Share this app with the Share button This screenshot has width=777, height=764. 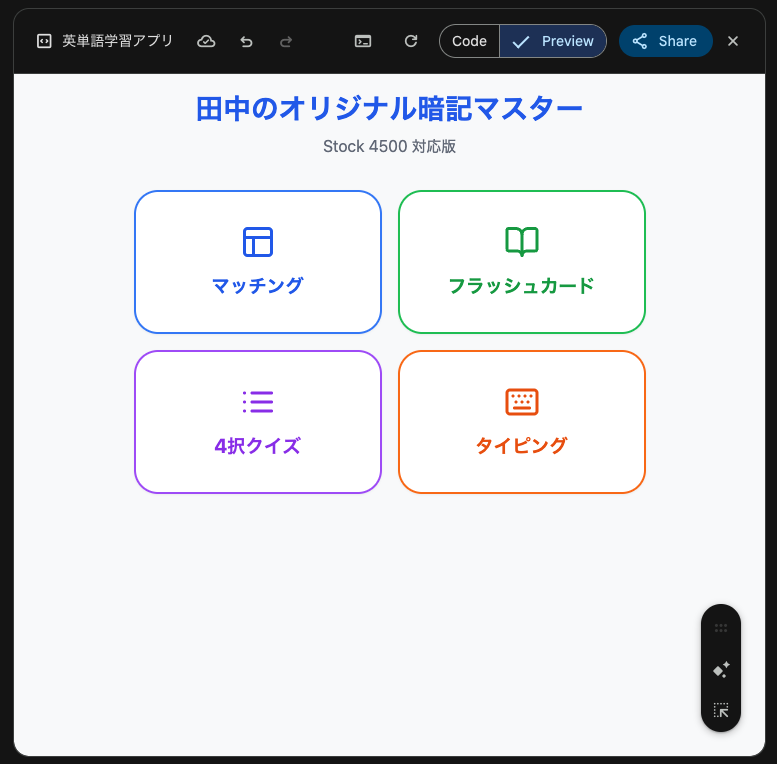pyautogui.click(x=665, y=41)
